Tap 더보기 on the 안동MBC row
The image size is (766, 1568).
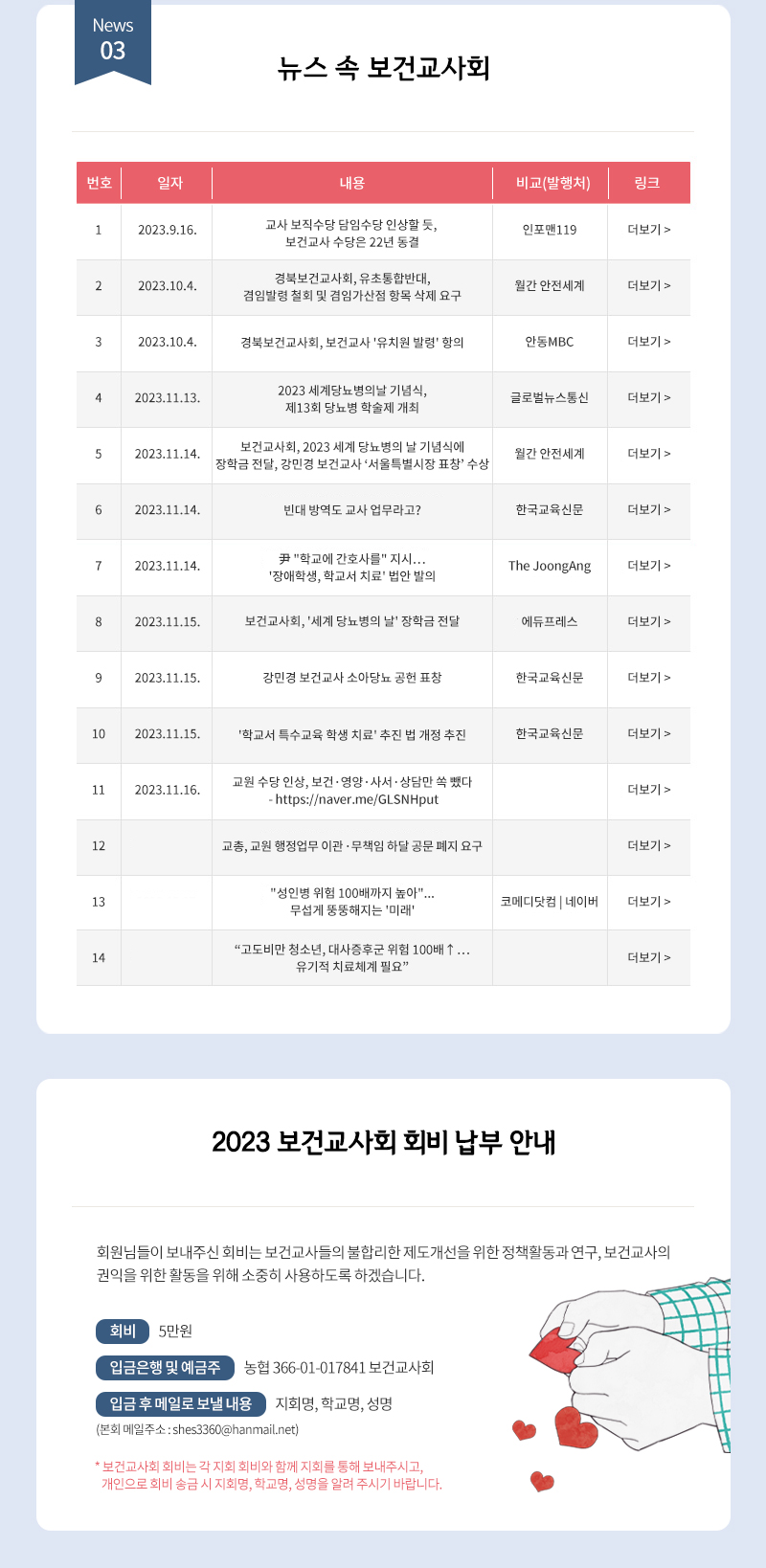click(x=648, y=342)
